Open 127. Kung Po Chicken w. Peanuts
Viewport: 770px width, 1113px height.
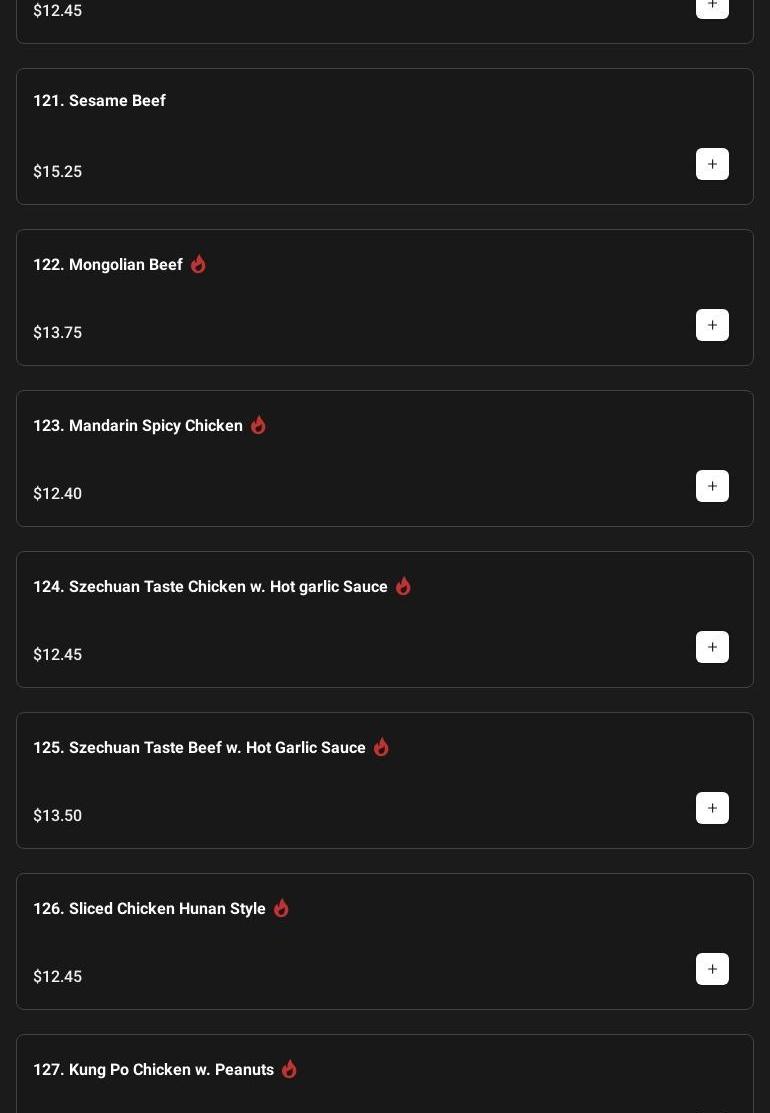pos(153,1070)
